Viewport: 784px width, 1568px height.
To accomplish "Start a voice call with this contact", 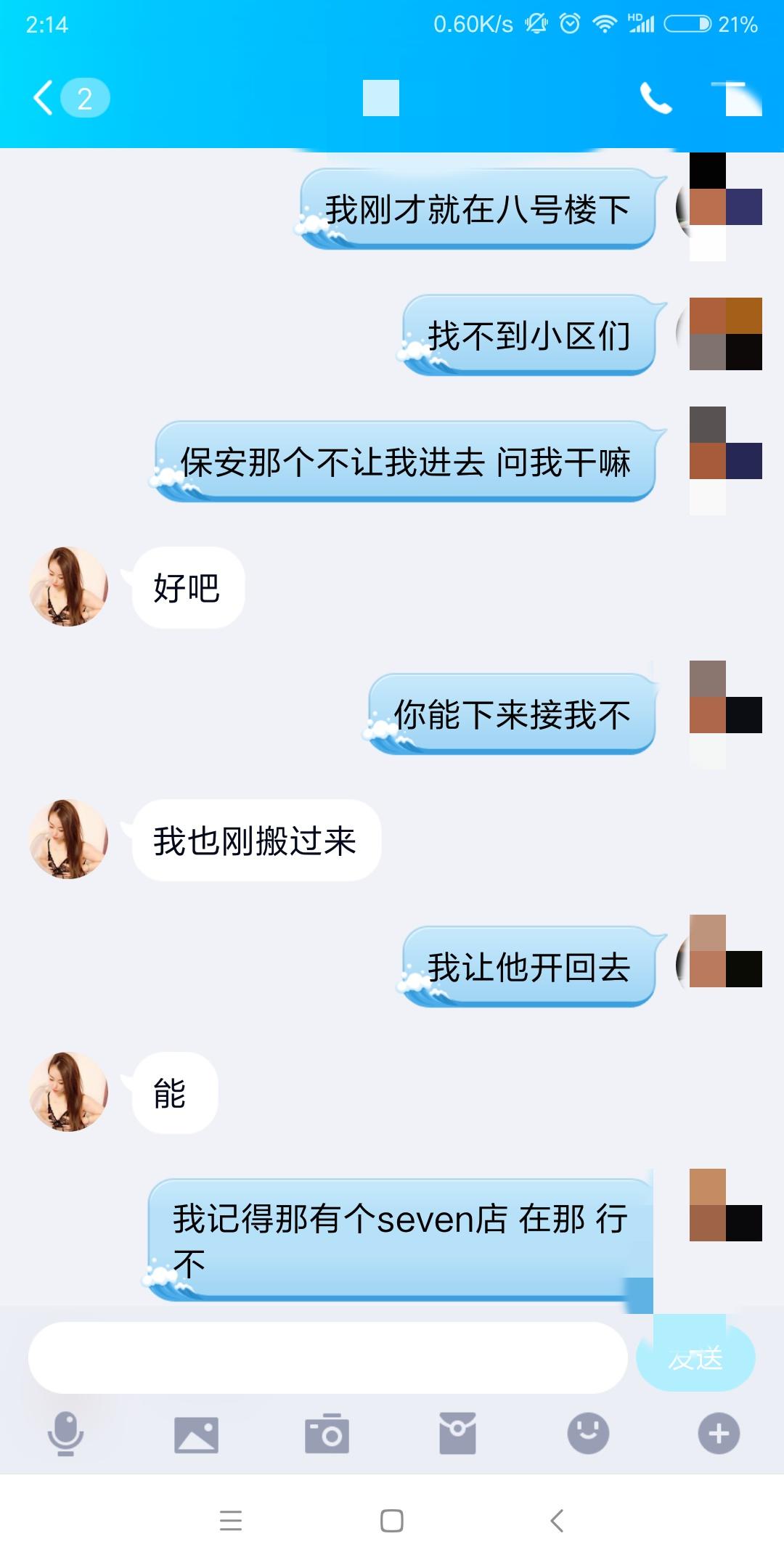I will [656, 99].
